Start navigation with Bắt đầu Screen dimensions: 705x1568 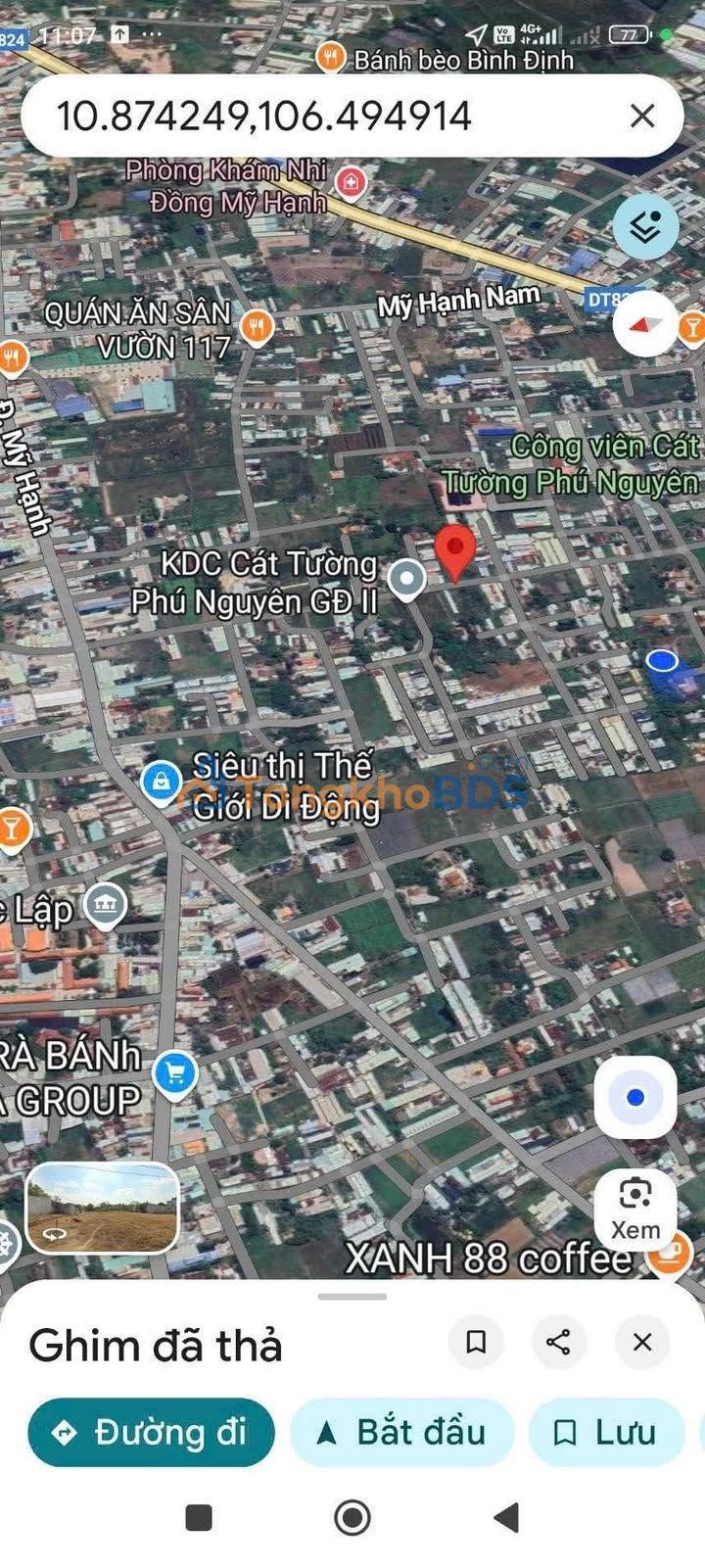401,1433
